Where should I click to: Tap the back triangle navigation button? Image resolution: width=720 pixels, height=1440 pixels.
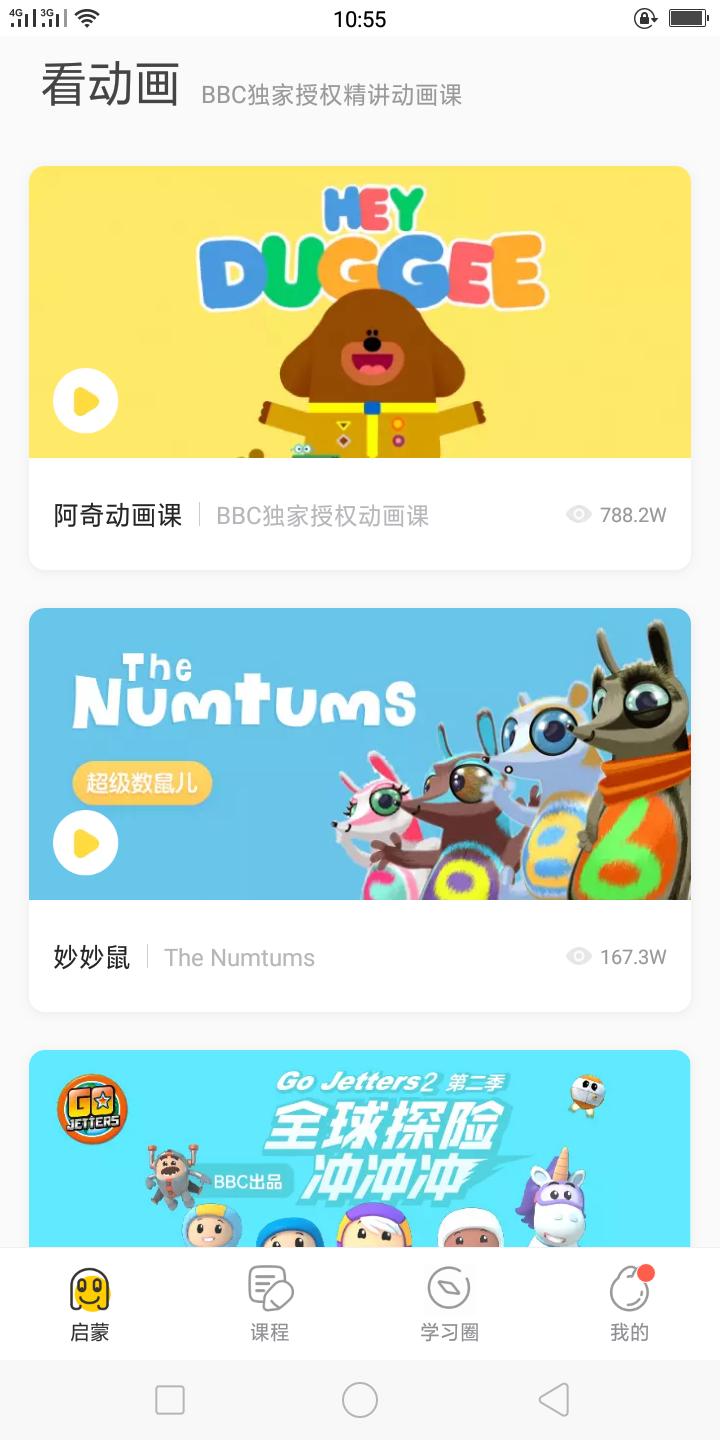click(x=553, y=1399)
